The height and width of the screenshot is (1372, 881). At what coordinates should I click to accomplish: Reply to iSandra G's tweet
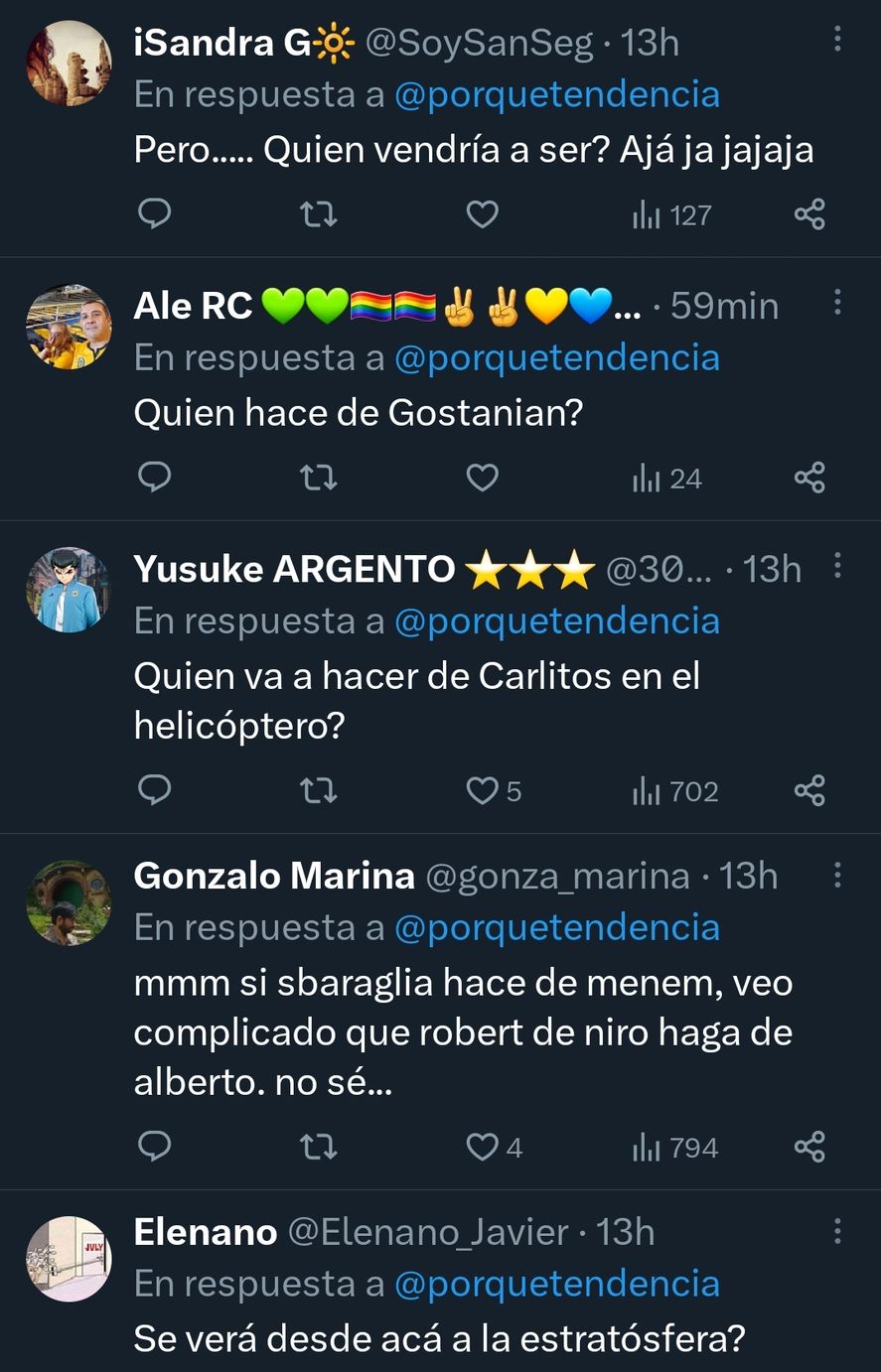154,213
